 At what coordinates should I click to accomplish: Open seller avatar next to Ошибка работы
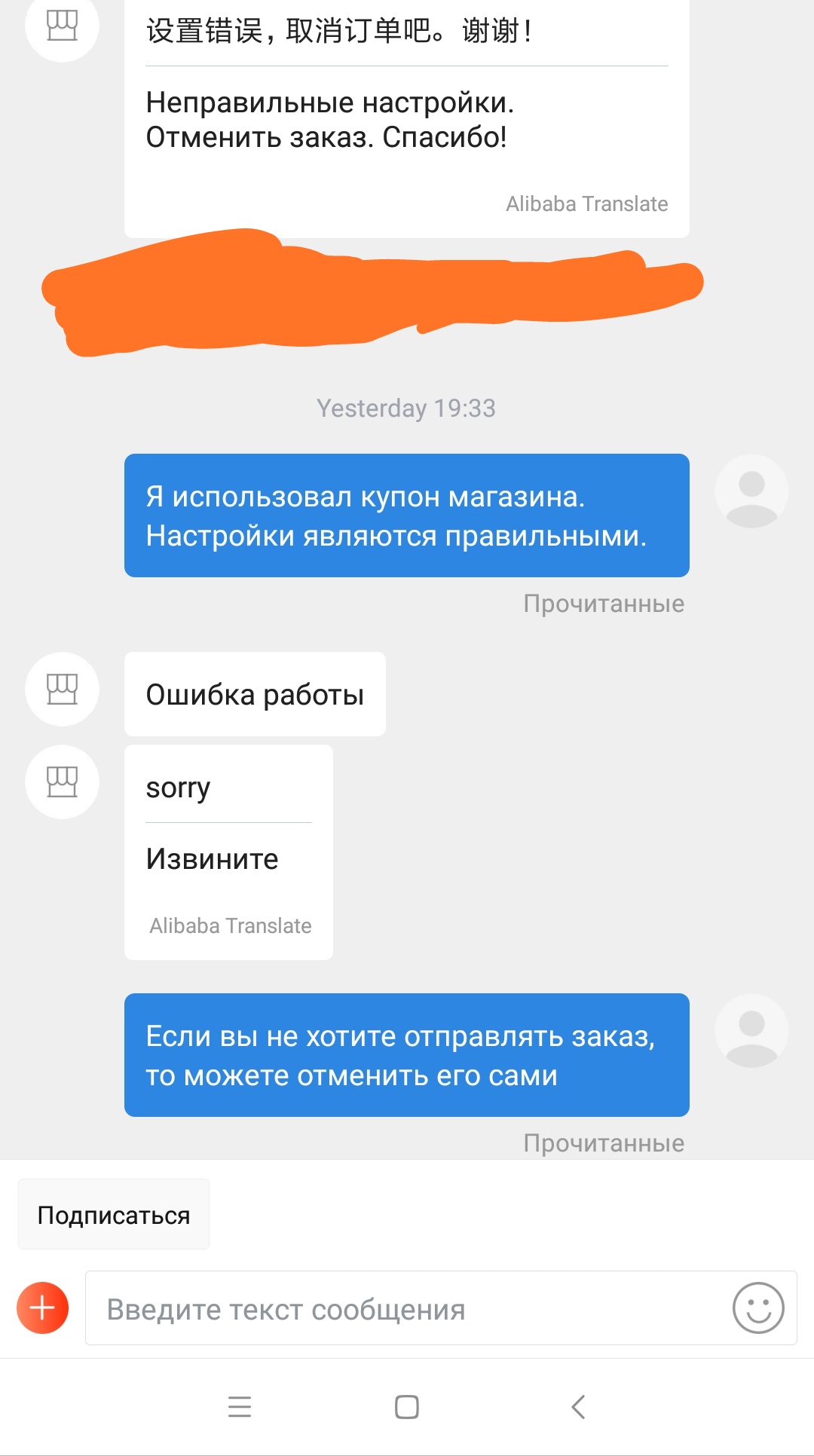(63, 689)
